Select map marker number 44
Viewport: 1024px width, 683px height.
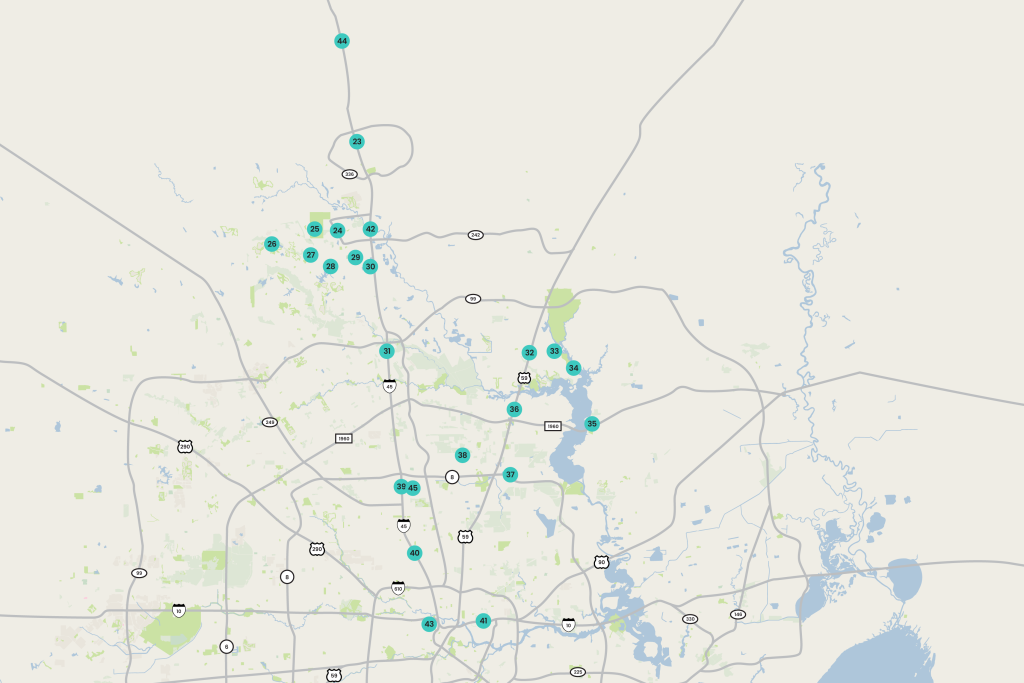click(x=342, y=41)
